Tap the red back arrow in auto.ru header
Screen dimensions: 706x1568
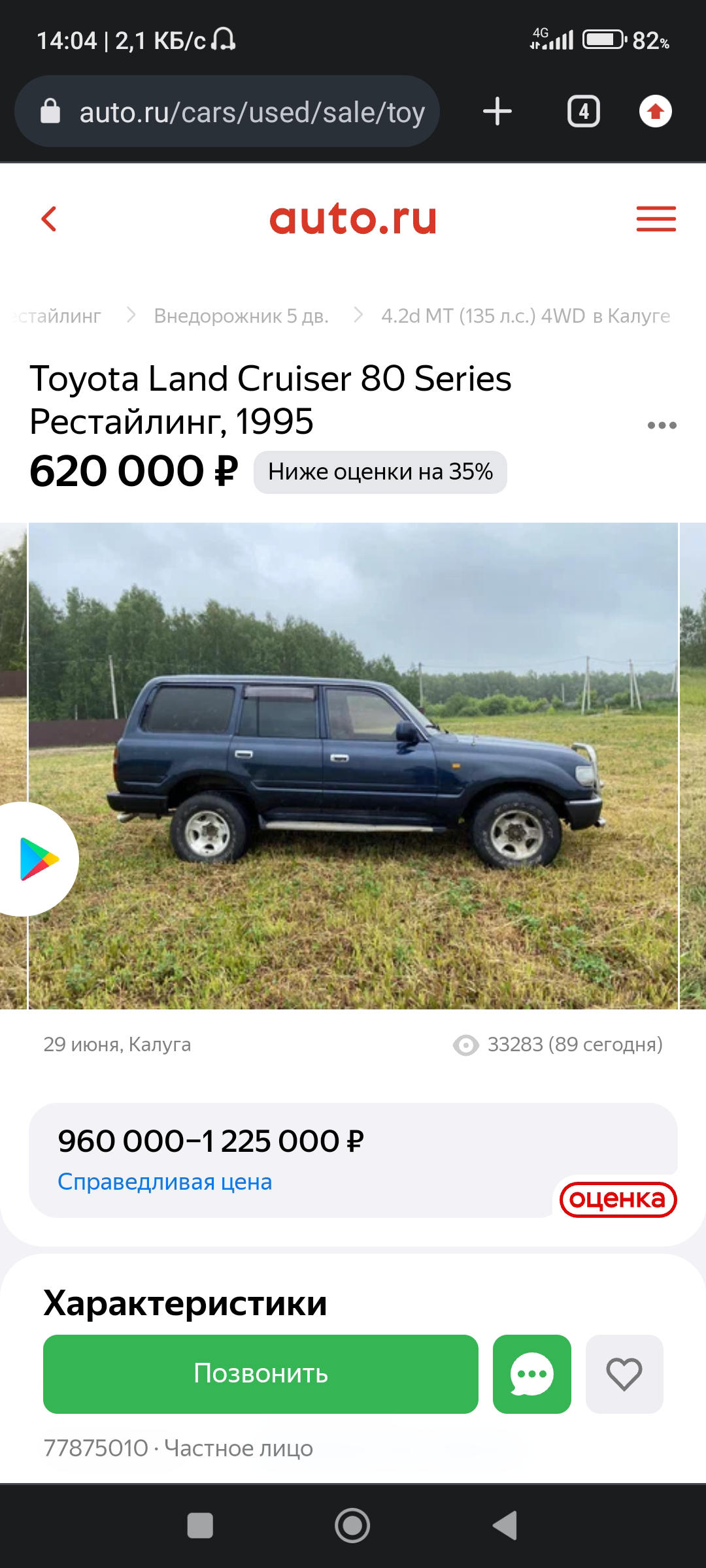click(x=49, y=219)
